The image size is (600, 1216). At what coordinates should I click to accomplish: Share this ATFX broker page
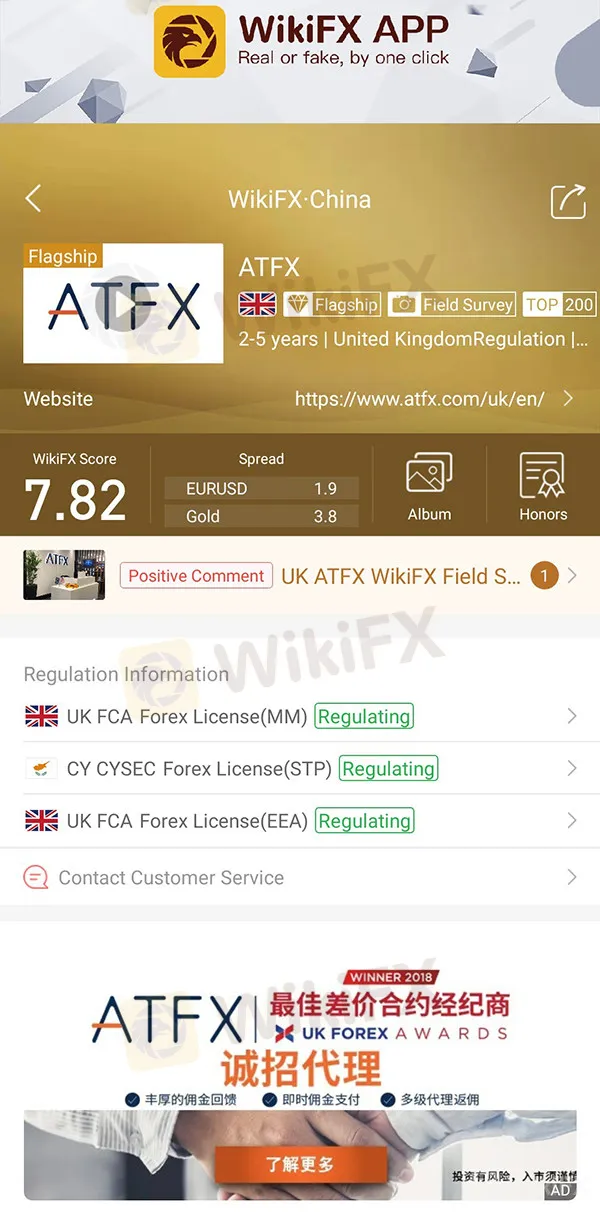[568, 201]
